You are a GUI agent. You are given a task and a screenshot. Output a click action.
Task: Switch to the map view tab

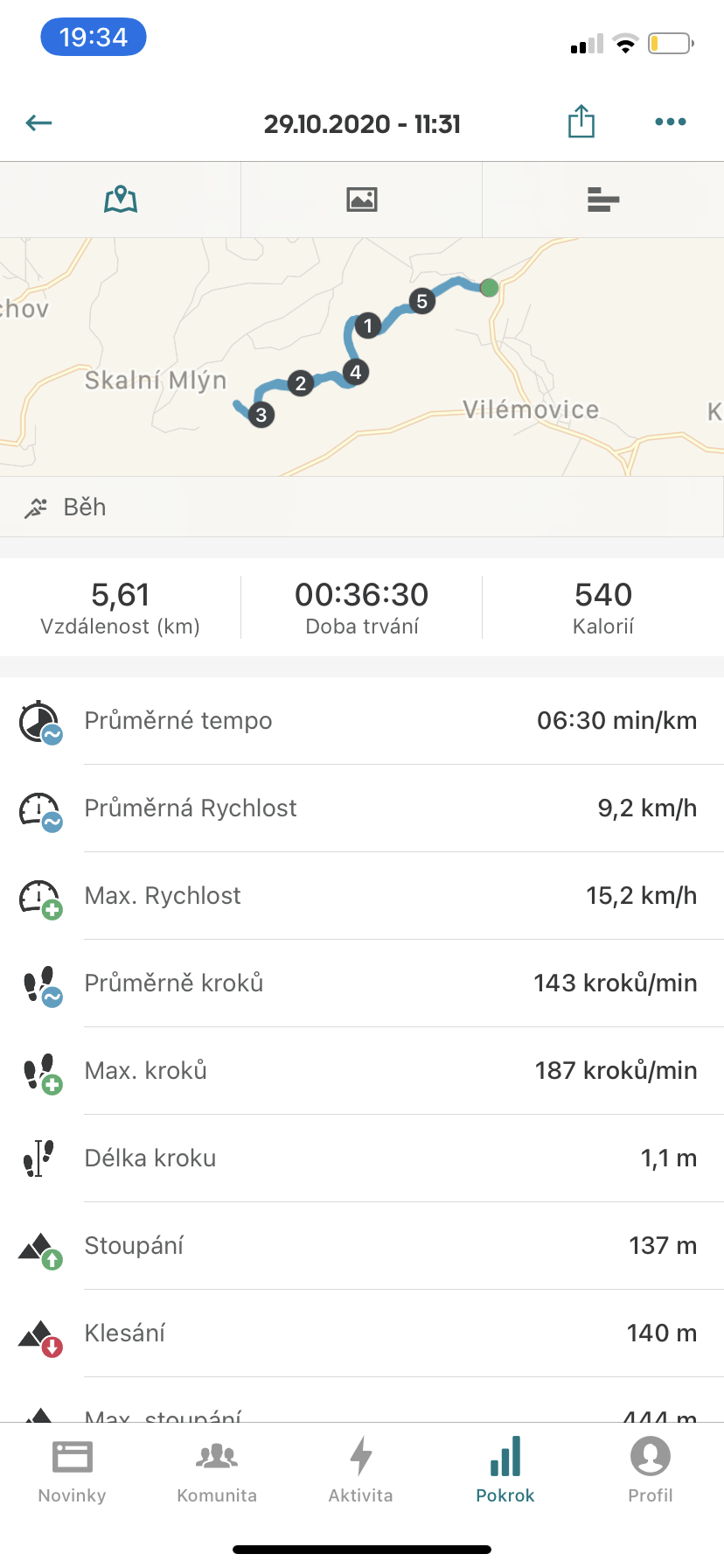[x=121, y=199]
